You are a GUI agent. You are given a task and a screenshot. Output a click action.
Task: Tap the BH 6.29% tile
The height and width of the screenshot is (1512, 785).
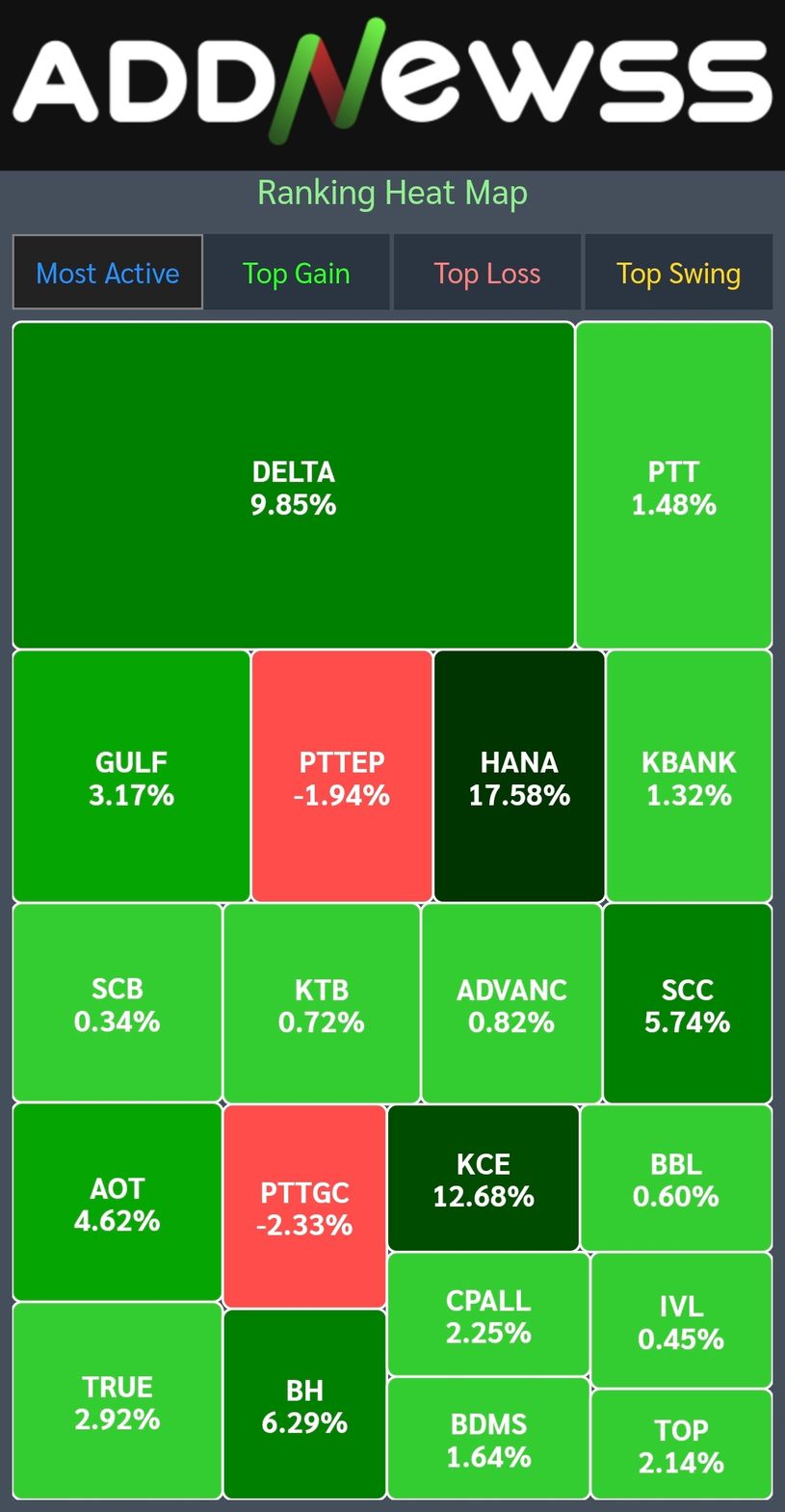[x=304, y=1405]
